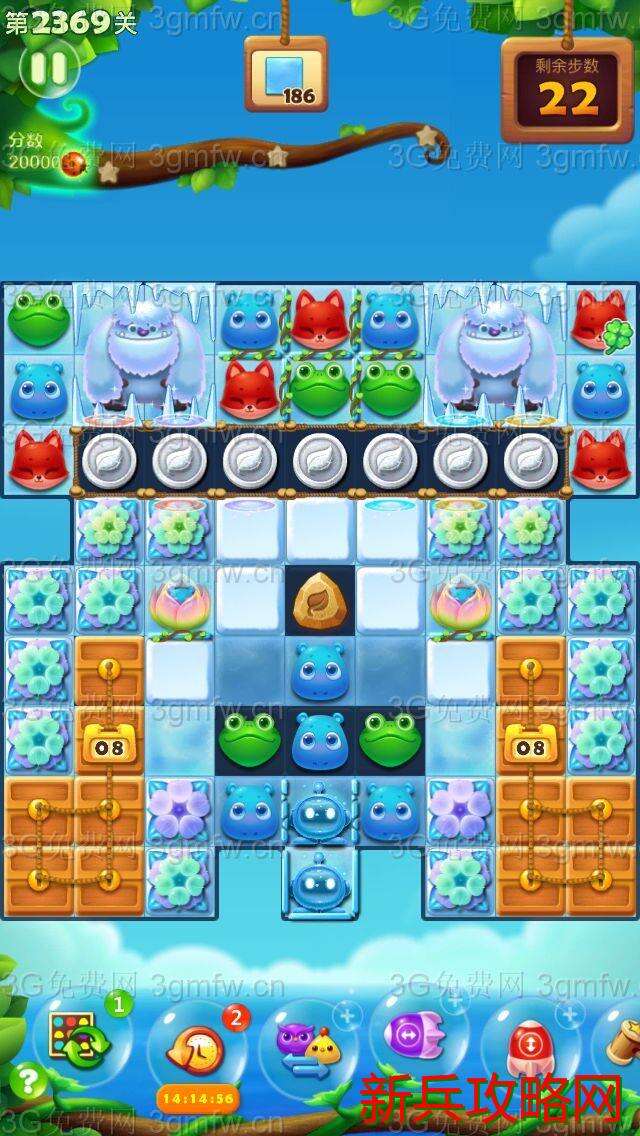The width and height of the screenshot is (640, 1136).
Task: Activate the extra time clock booster
Action: [x=196, y=1047]
